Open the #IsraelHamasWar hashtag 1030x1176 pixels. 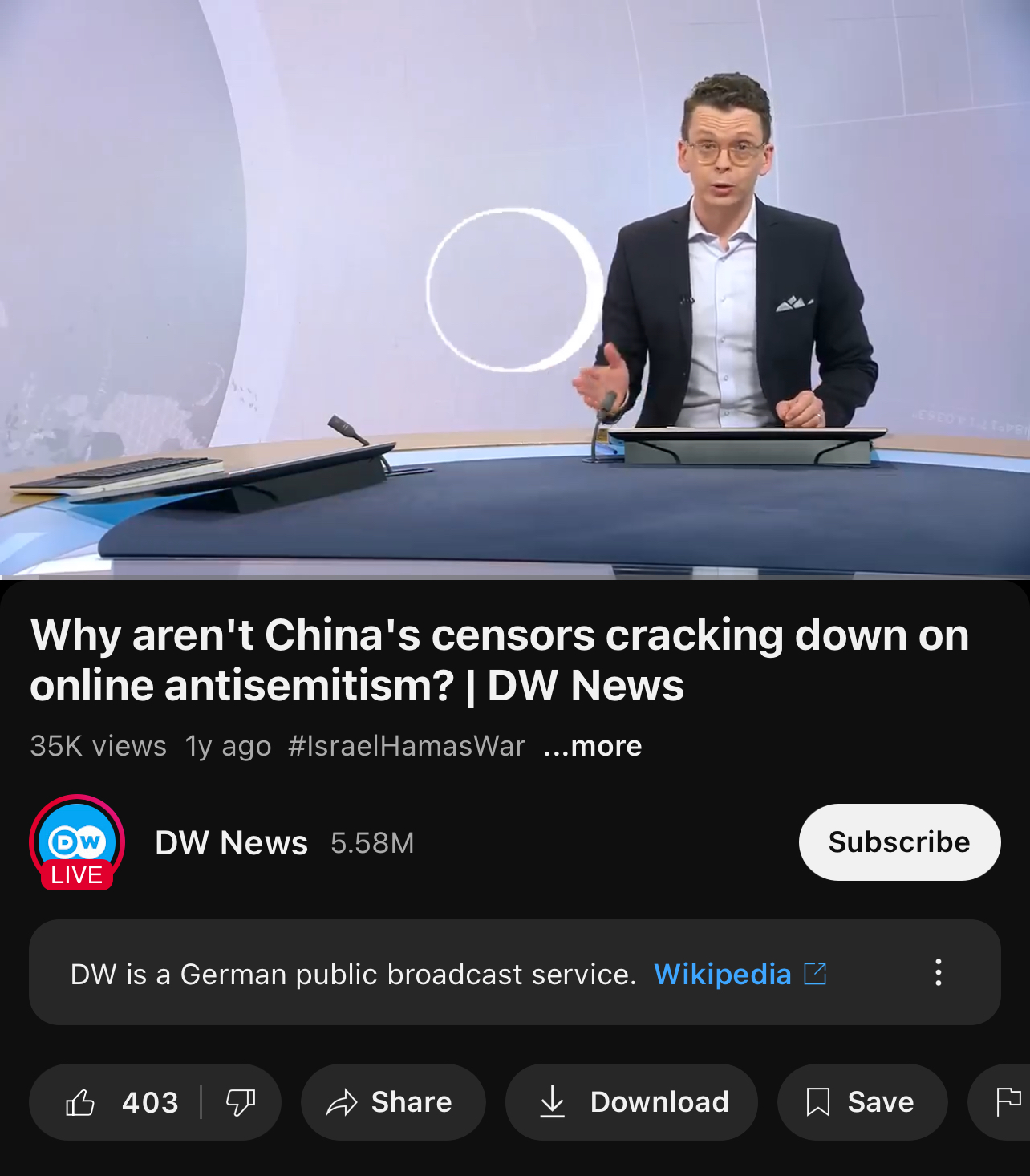tap(406, 746)
